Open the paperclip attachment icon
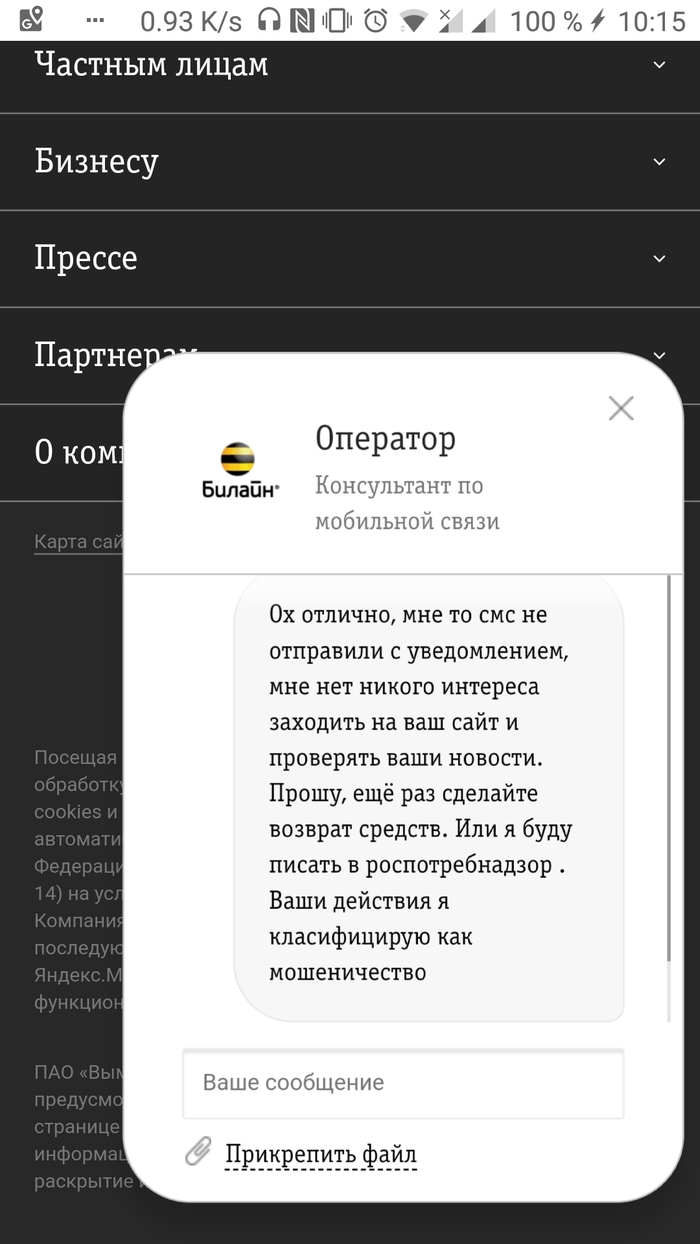Screen dimensions: 700x1244 [x=199, y=1151]
